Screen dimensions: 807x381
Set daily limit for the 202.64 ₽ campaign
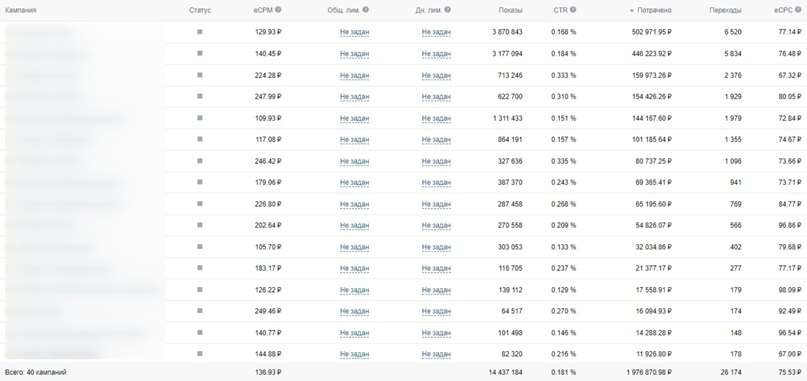(436, 226)
